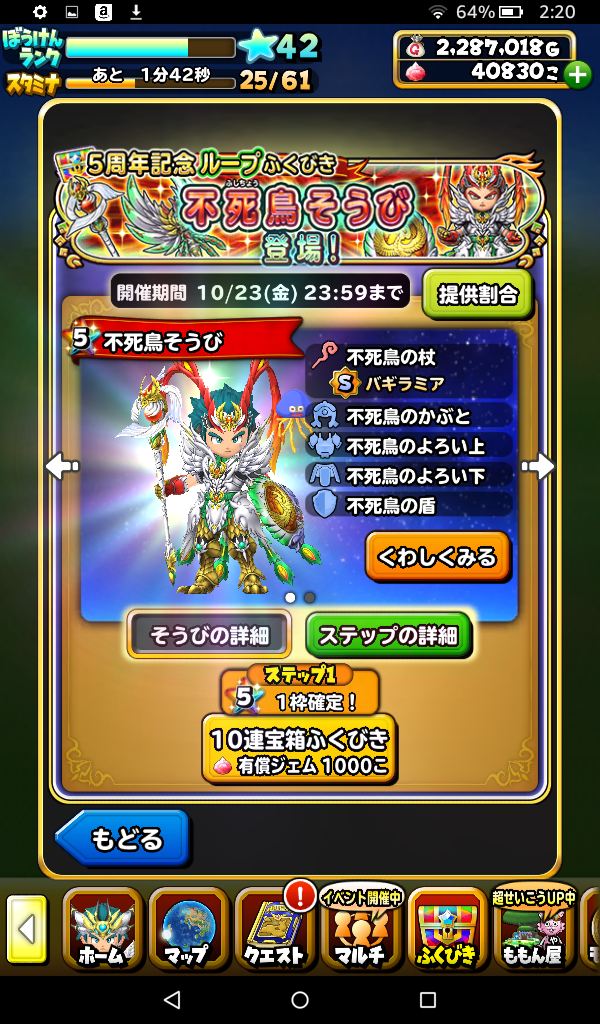Tap the Android back button

click(x=172, y=999)
